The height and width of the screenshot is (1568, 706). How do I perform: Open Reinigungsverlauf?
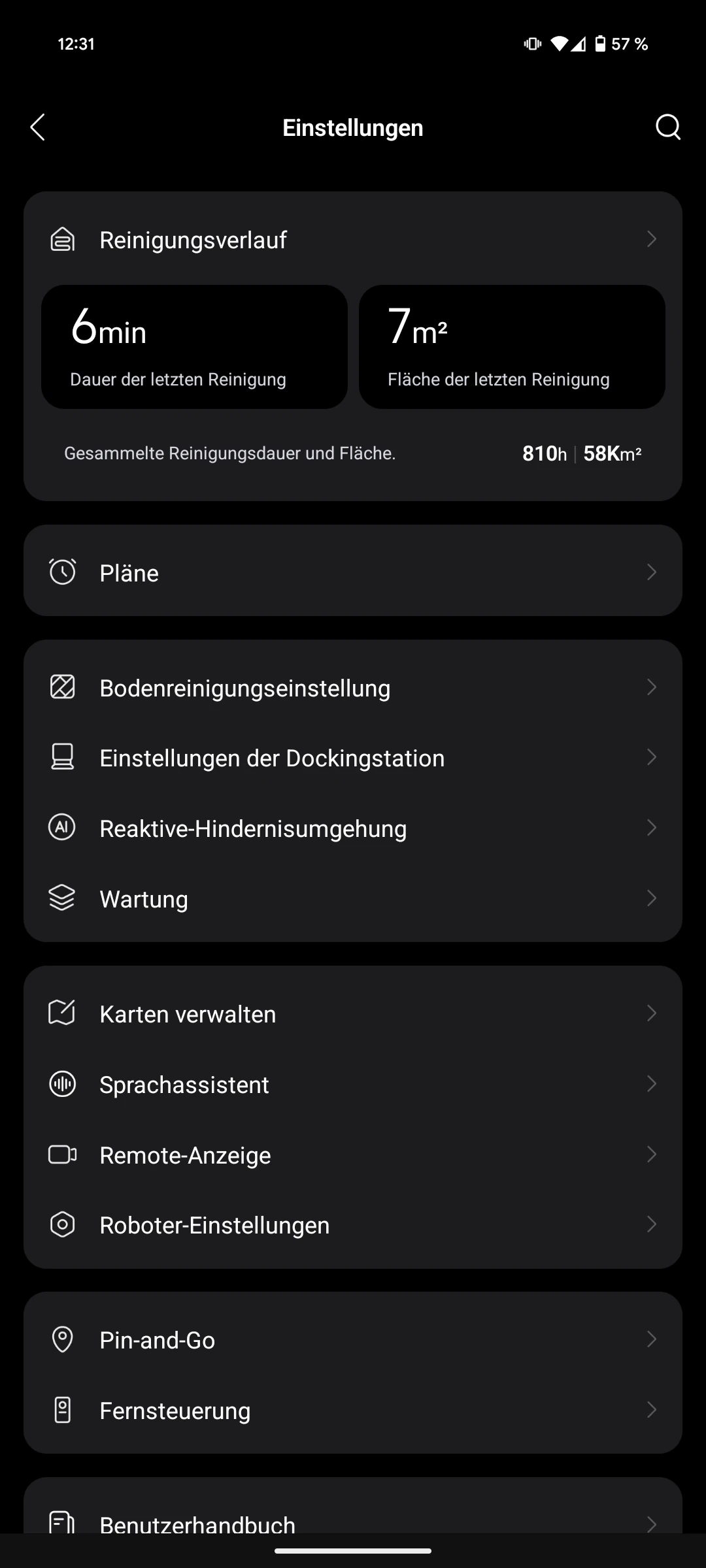(x=353, y=239)
